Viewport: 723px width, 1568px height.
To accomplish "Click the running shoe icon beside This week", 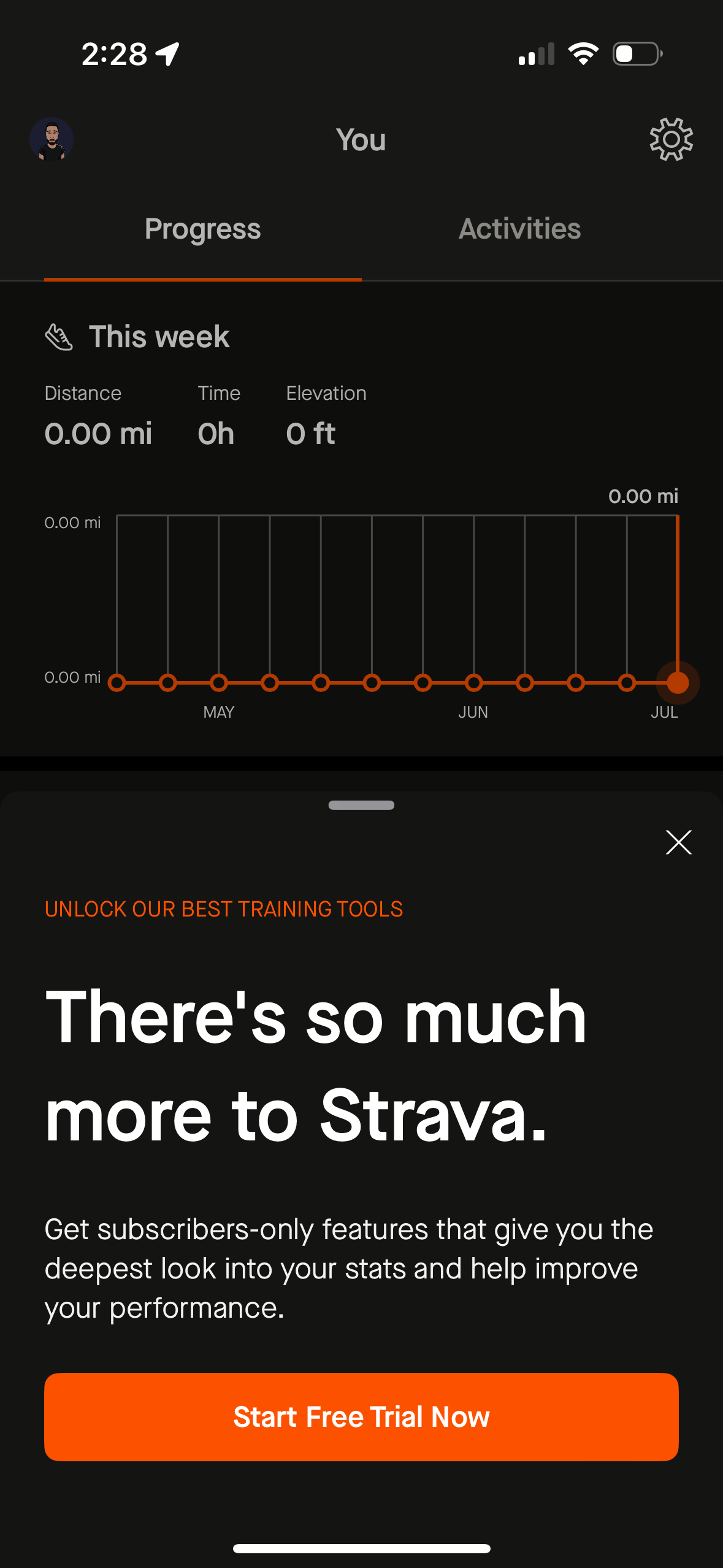I will 58,336.
